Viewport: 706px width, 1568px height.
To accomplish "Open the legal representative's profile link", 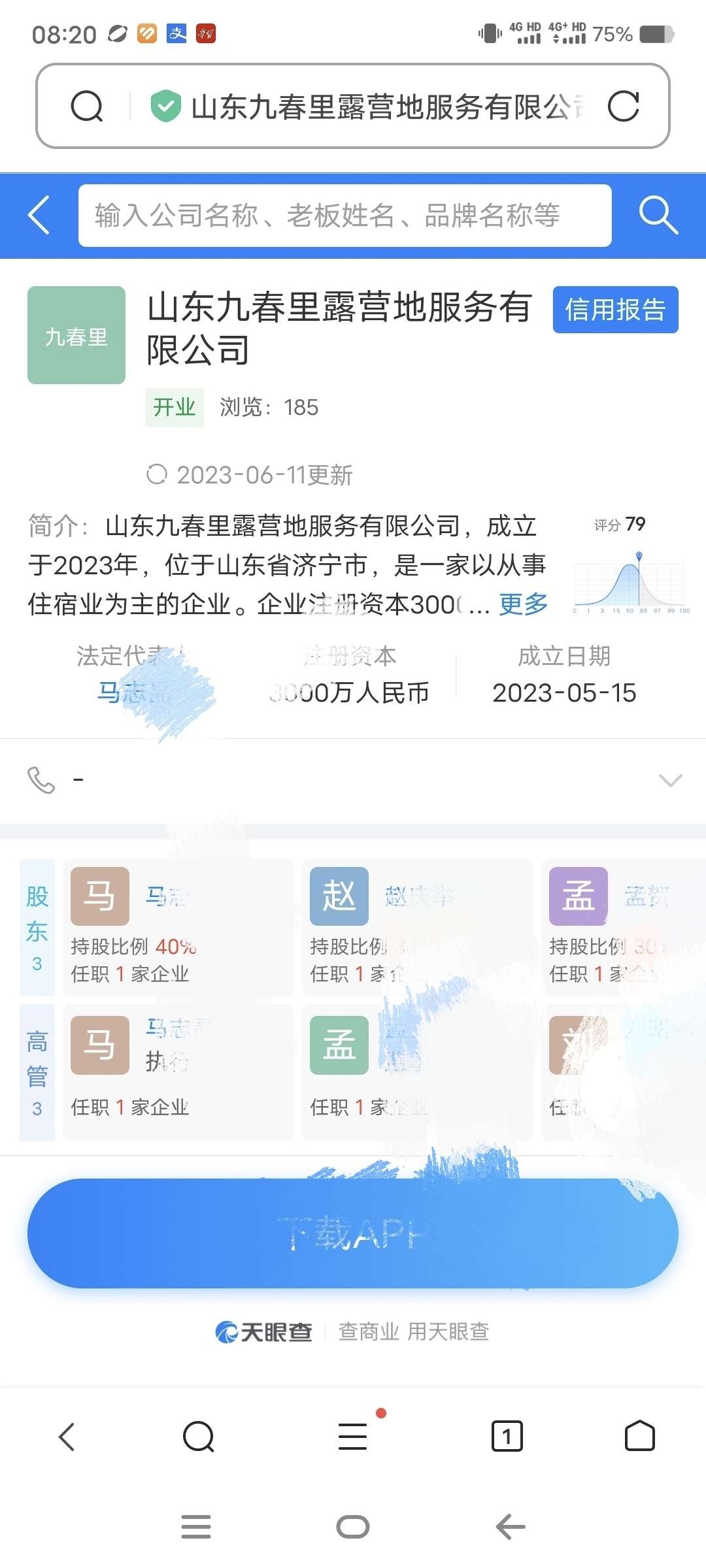I will click(134, 693).
